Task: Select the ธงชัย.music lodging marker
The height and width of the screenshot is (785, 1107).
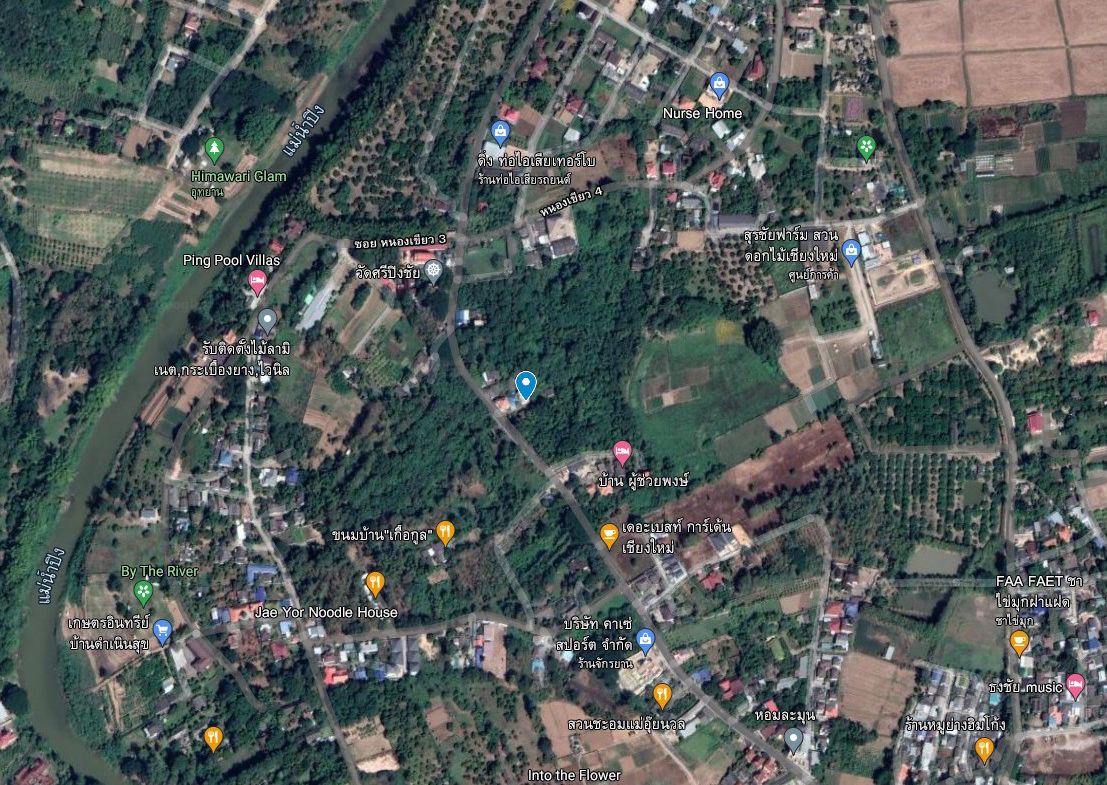Action: 1076,686
